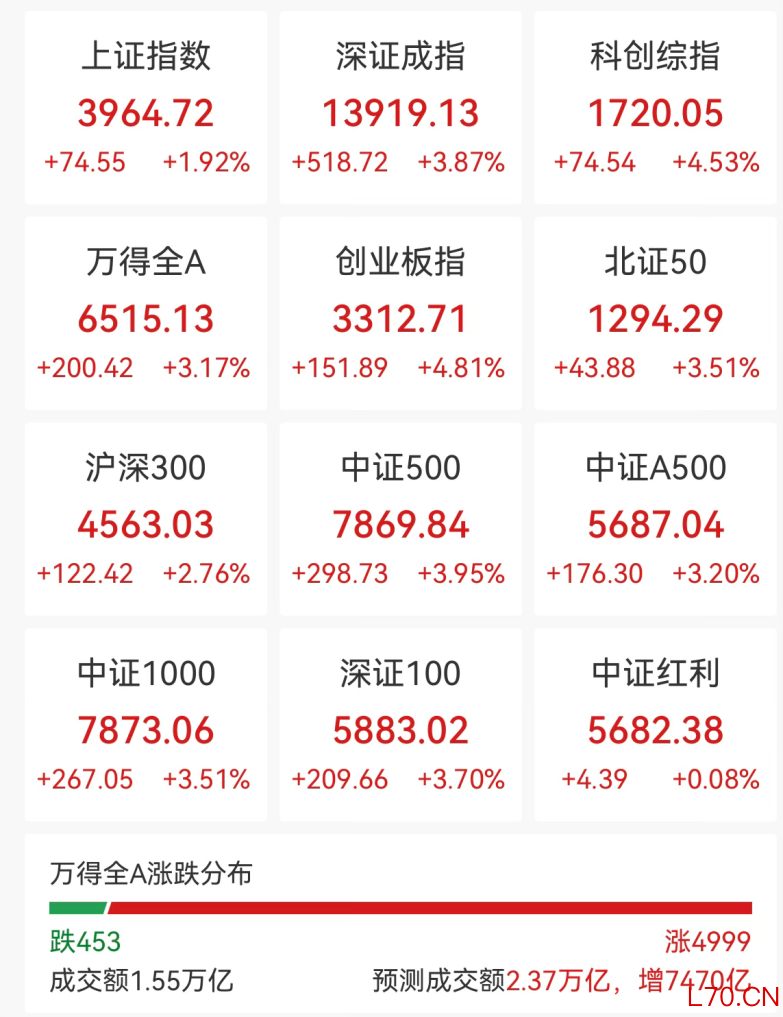Open the 沪深300 index card

tap(146, 519)
